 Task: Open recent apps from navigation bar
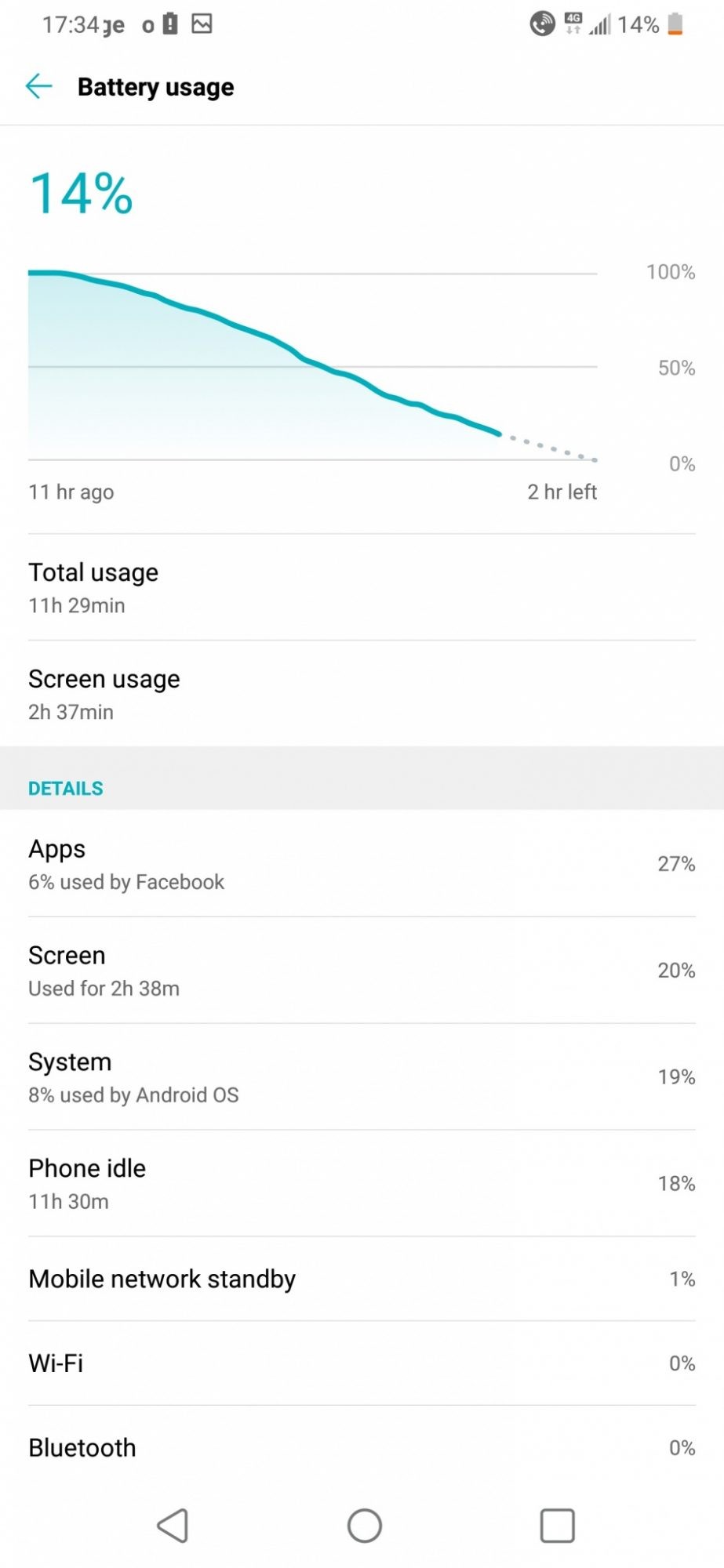557,1526
